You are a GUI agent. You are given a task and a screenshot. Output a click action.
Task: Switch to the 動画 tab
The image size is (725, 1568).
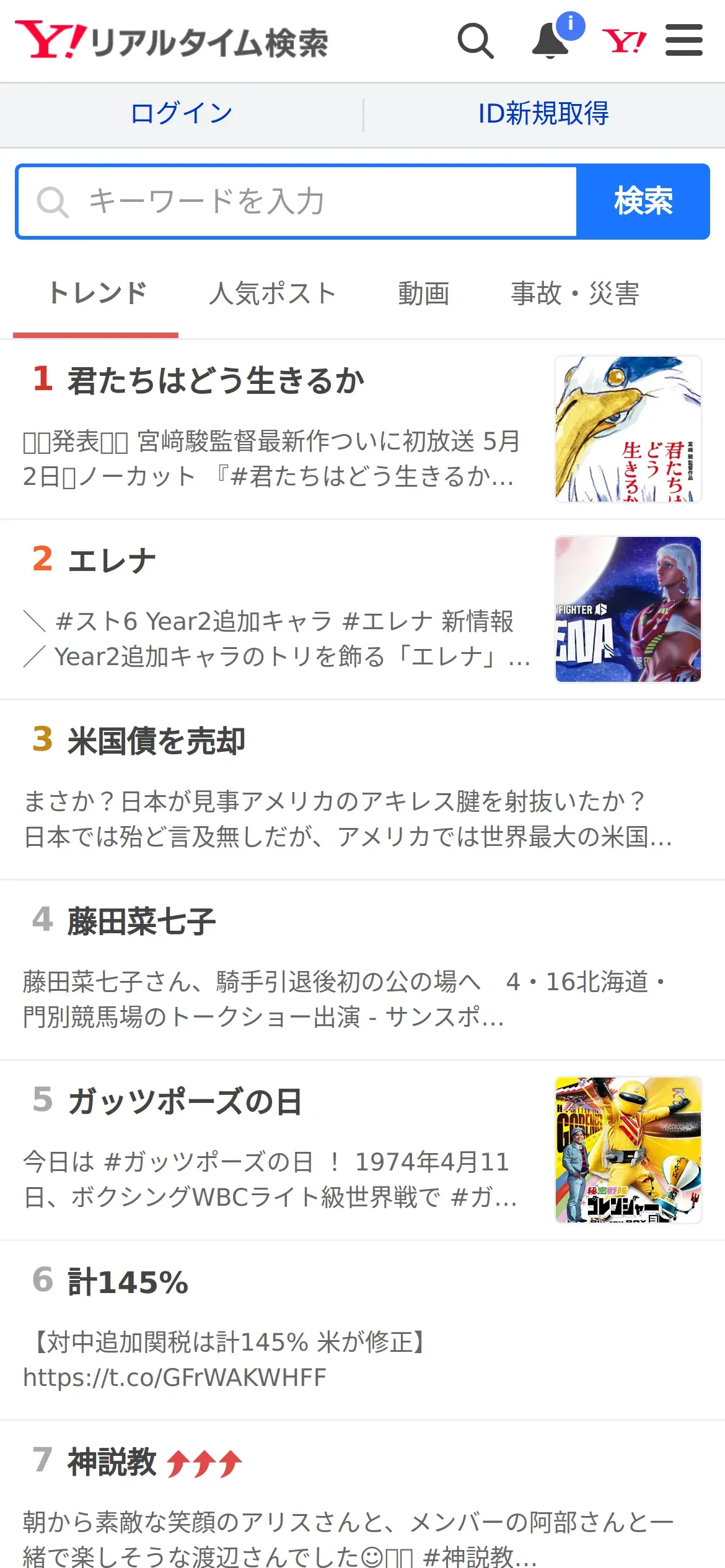point(423,294)
